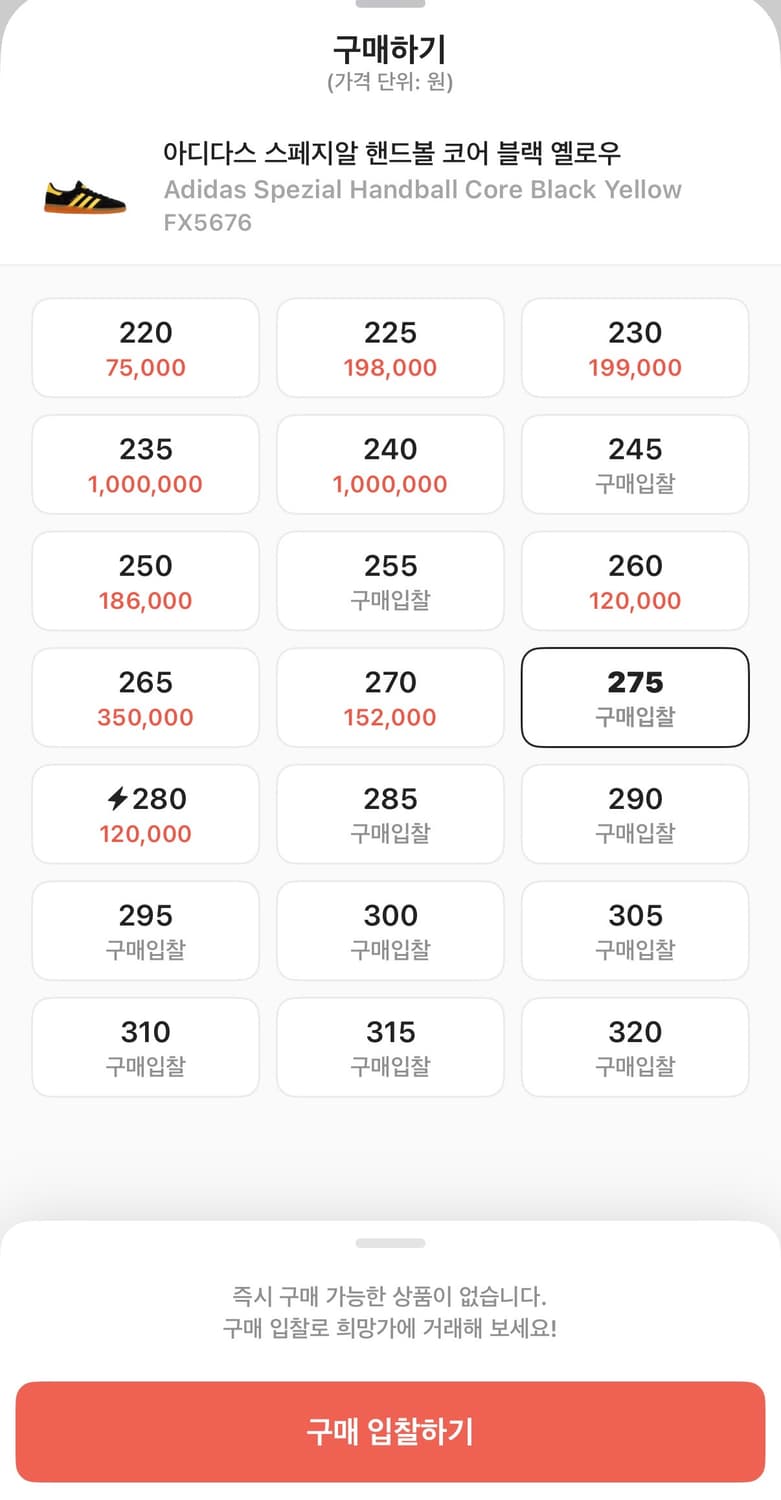Viewport: 781px width, 1500px height.
Task: Select size 300 bid option
Action: tap(390, 930)
